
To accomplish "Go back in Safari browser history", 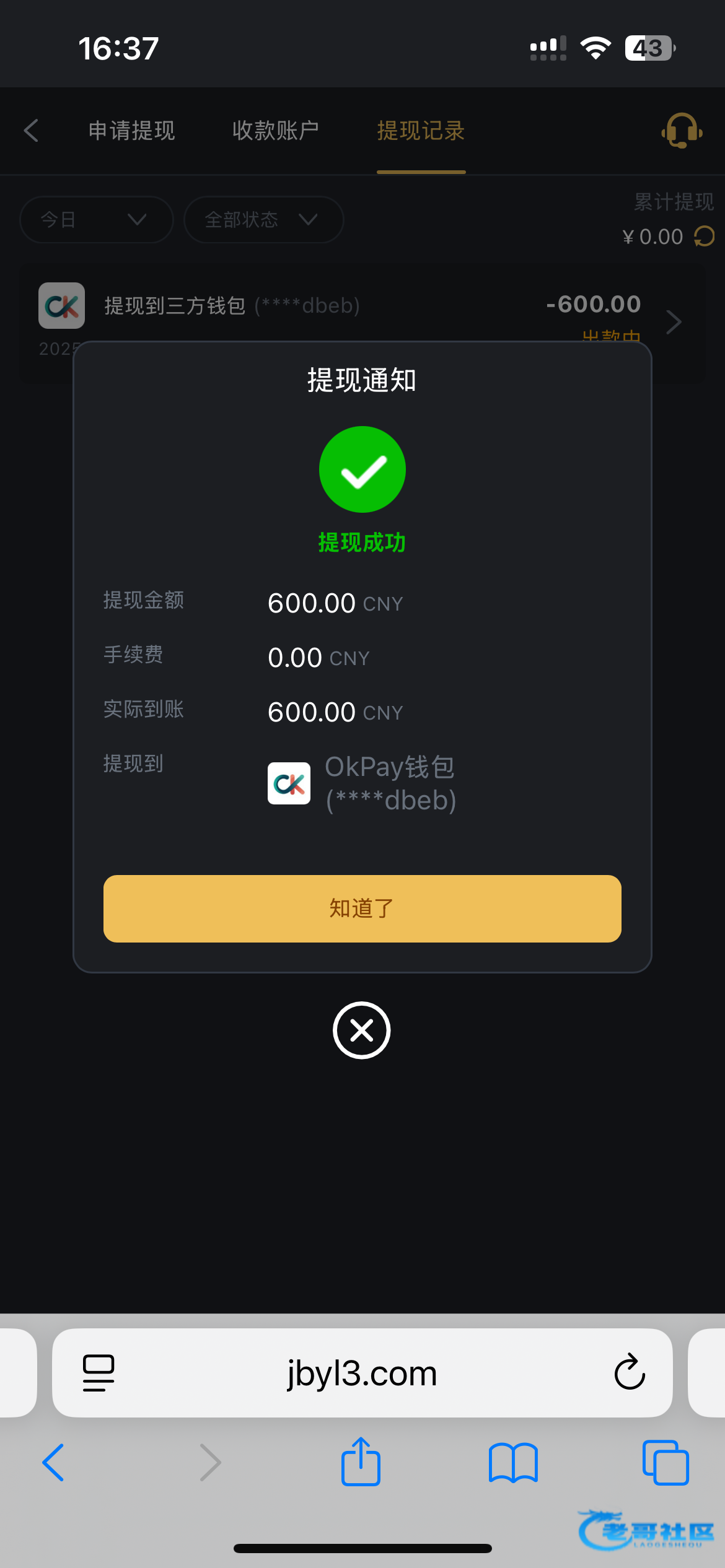I will (53, 1462).
